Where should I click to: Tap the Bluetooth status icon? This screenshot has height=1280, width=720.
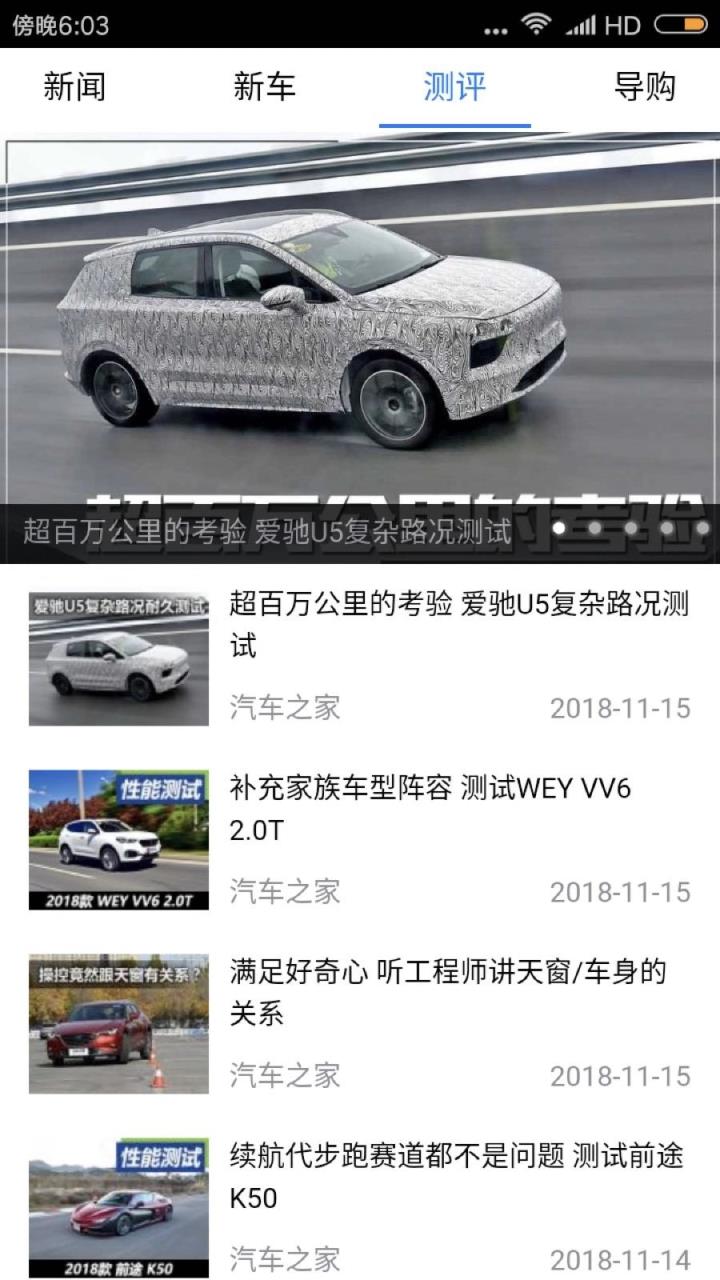pos(494,28)
